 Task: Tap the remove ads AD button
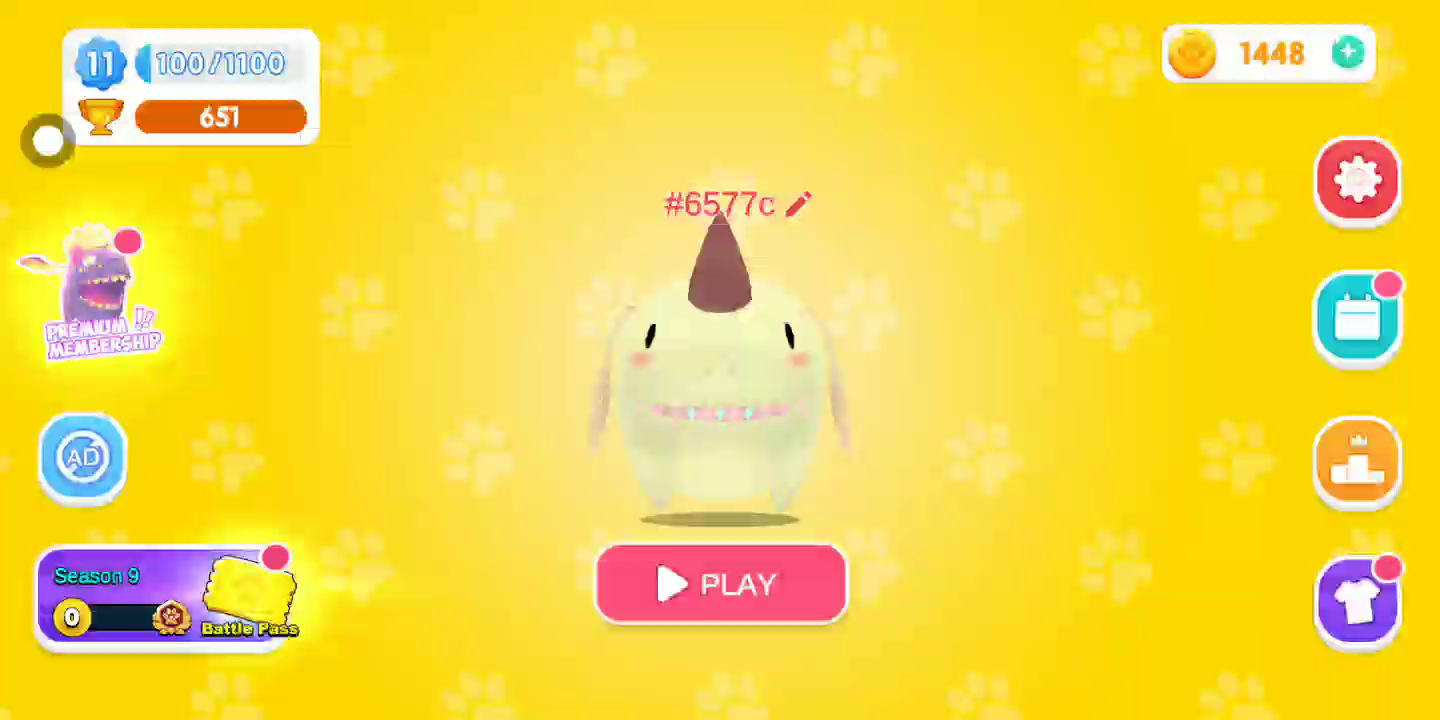point(83,457)
